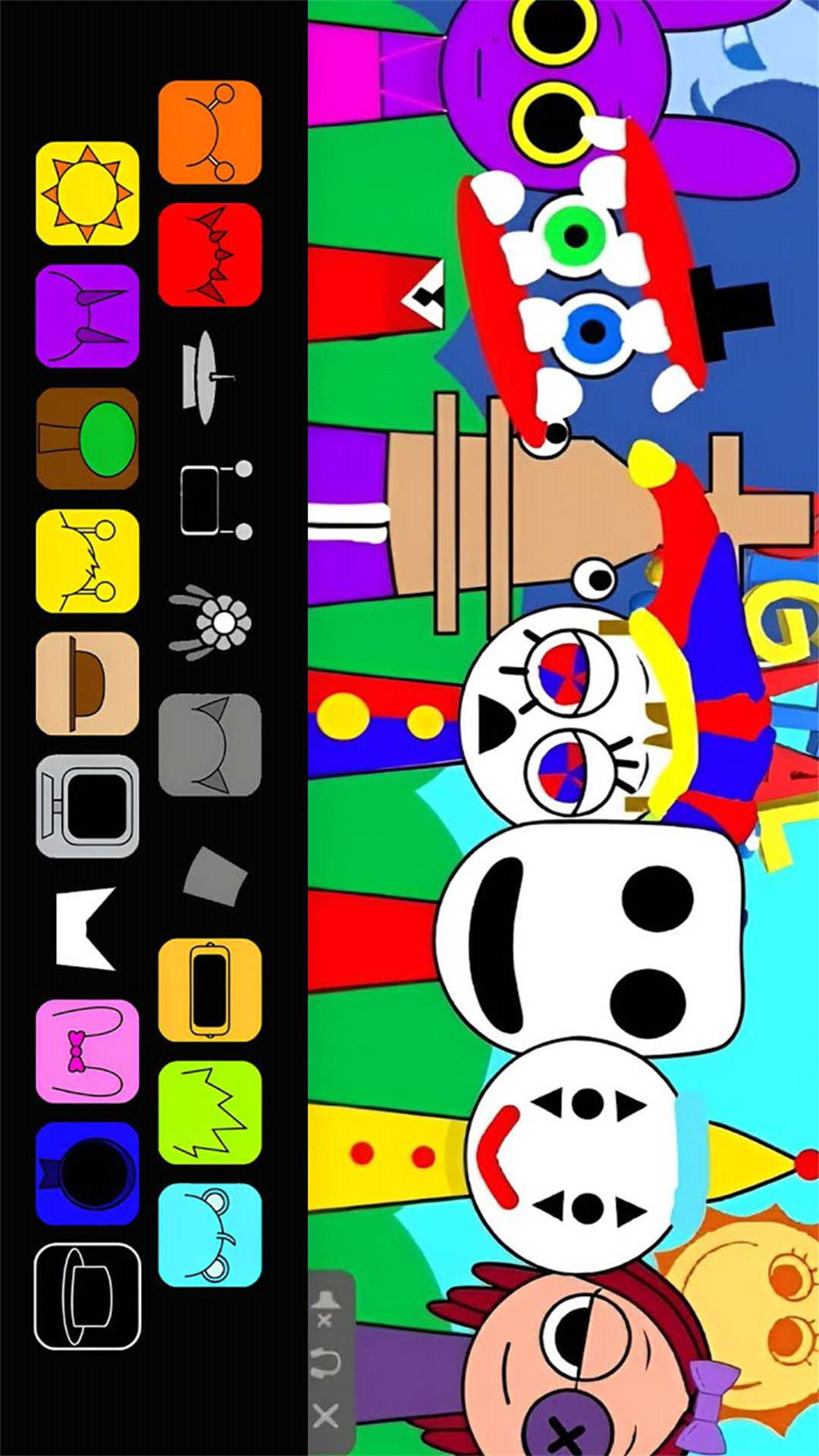Screen dimensions: 819x1456
Task: Remove the red-haired character's sound
Action: tap(326, 1415)
